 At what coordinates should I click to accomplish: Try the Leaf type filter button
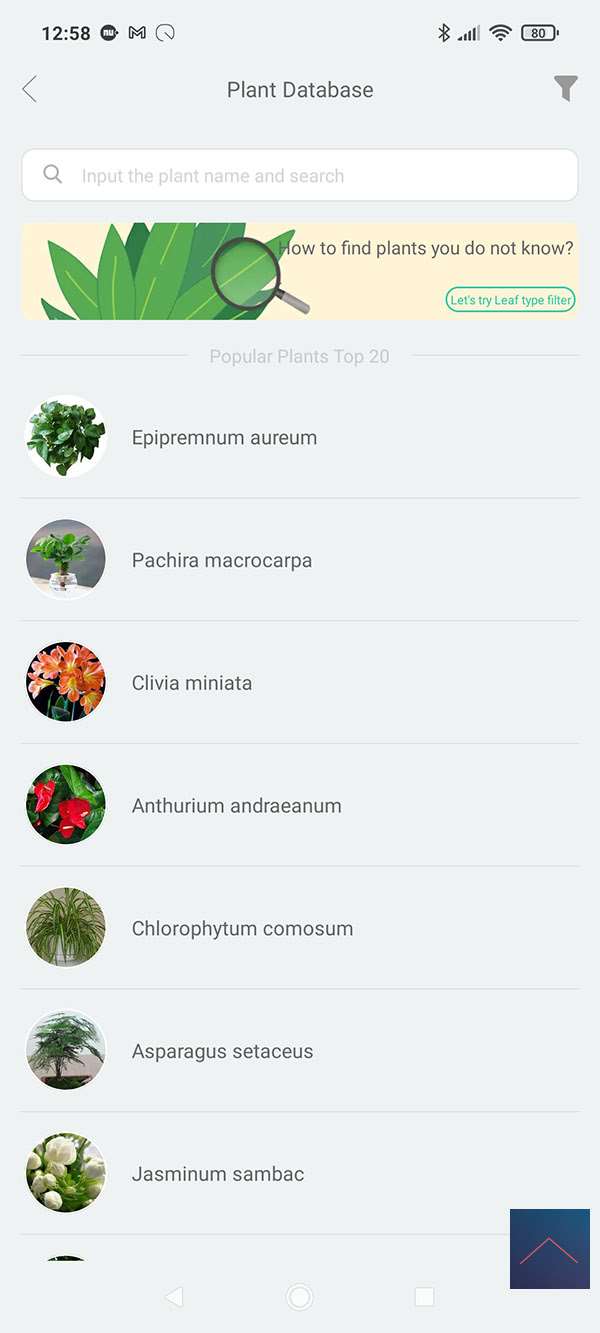click(x=511, y=300)
